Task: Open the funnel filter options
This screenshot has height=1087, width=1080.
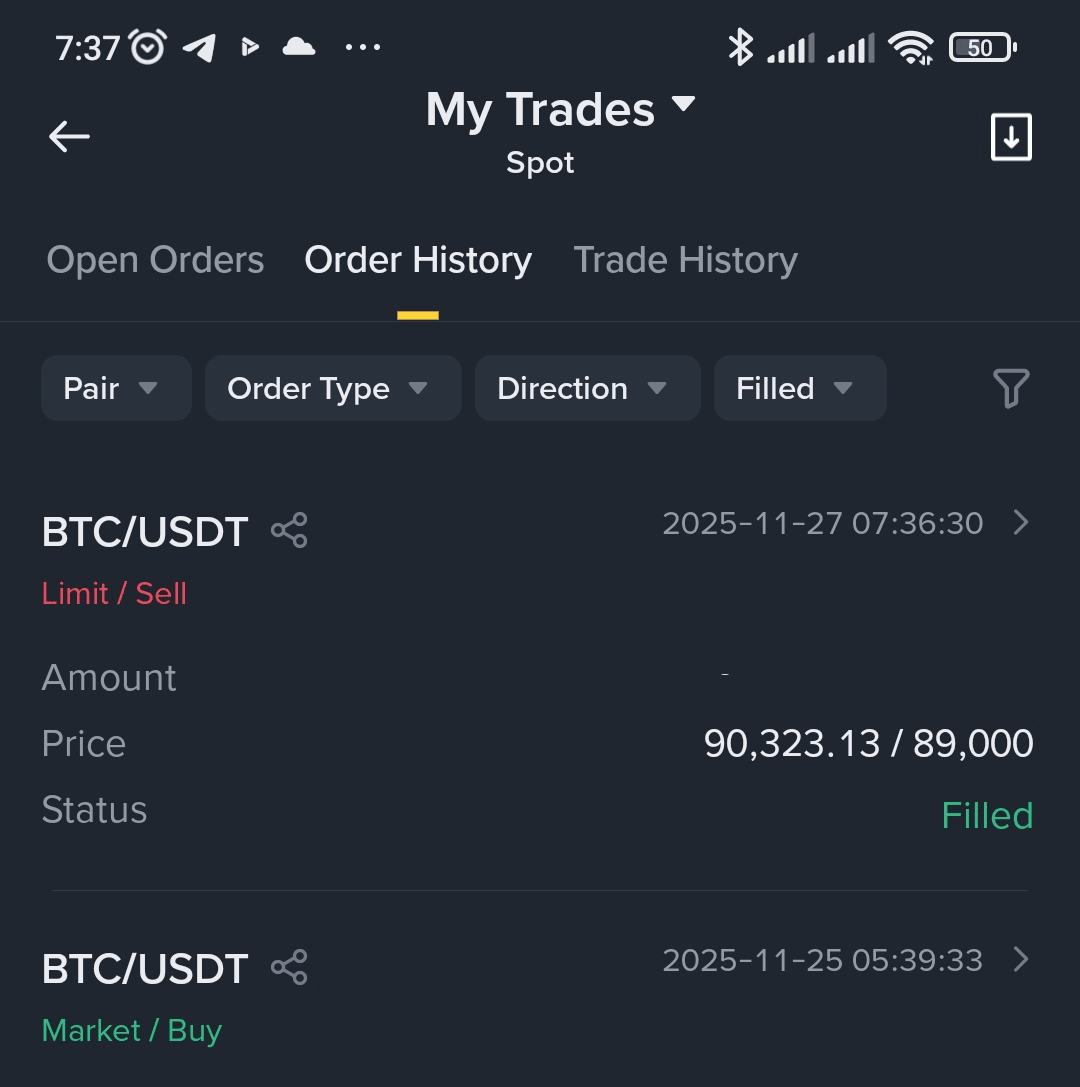Action: pyautogui.click(x=1010, y=388)
